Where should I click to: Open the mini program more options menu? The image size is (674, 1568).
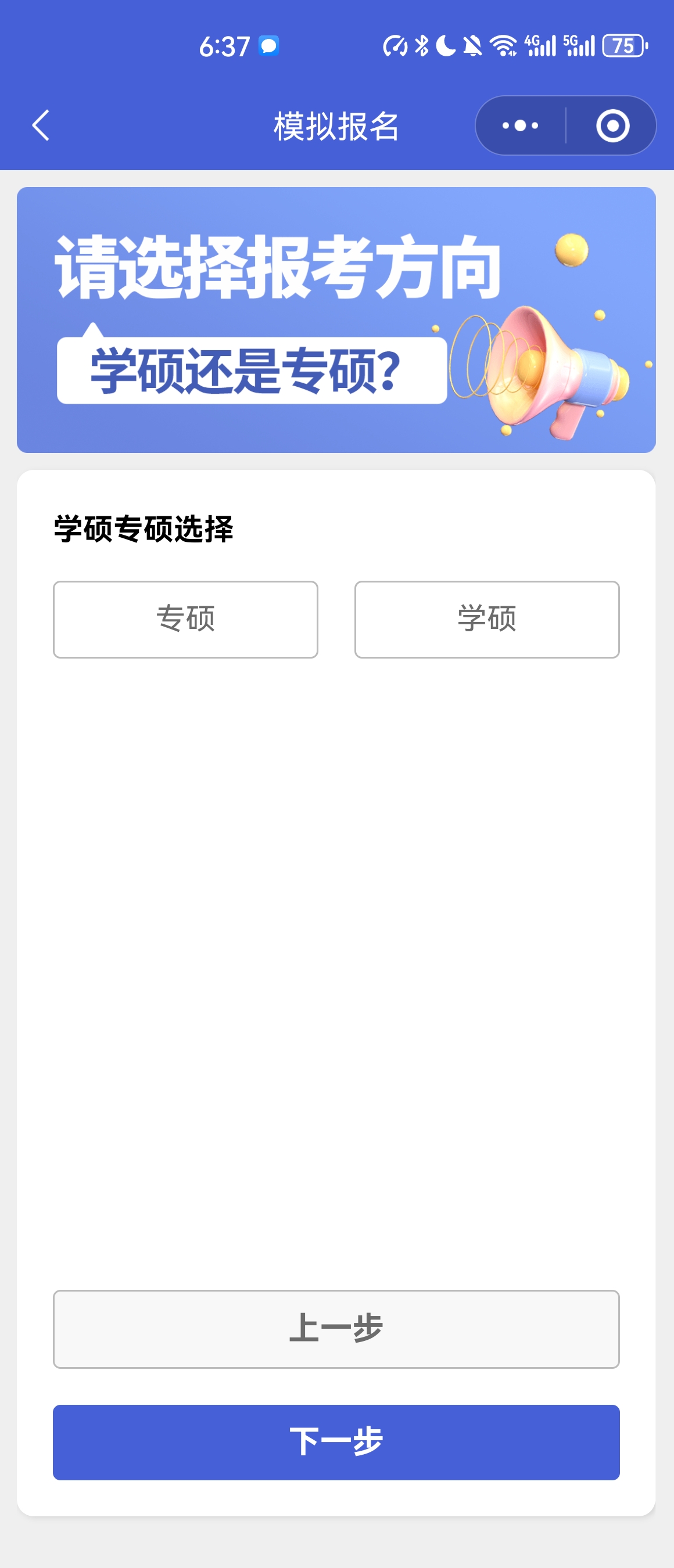(520, 126)
